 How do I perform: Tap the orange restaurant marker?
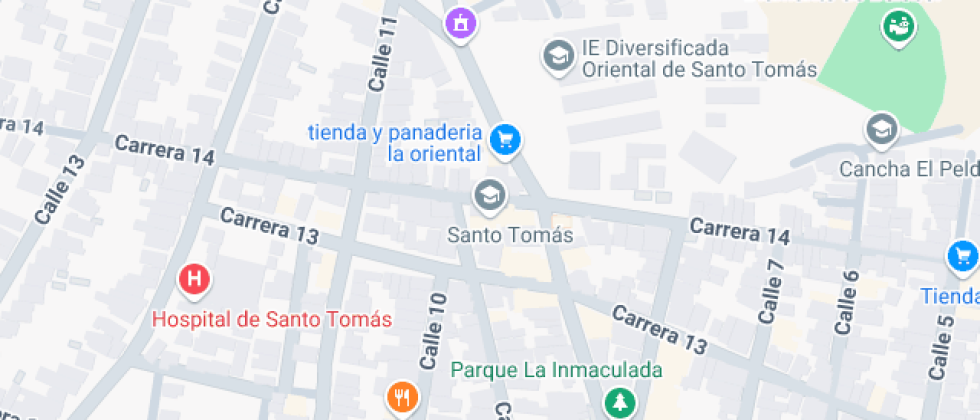[404, 398]
